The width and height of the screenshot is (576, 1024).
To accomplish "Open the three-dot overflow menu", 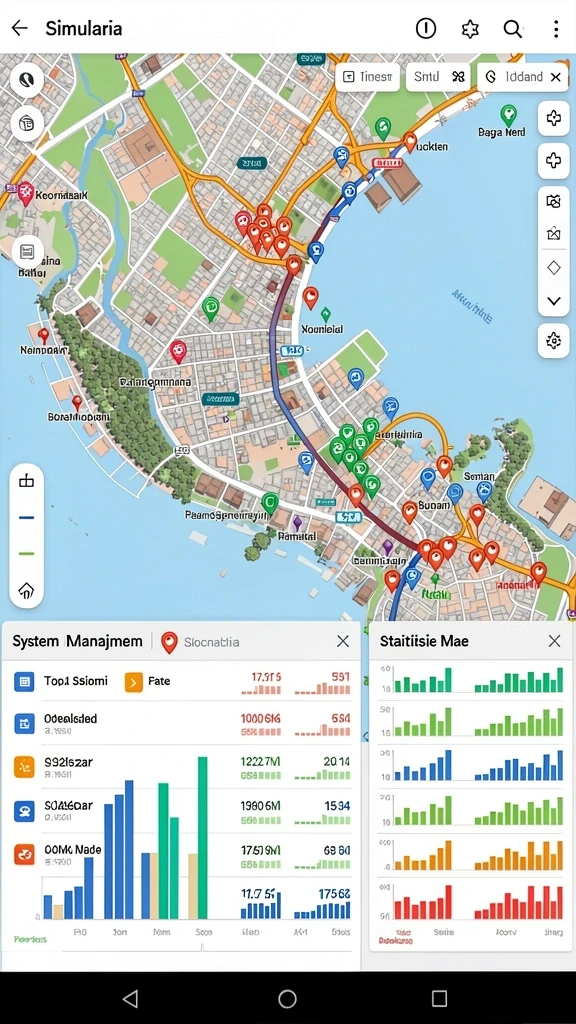I will click(x=556, y=28).
